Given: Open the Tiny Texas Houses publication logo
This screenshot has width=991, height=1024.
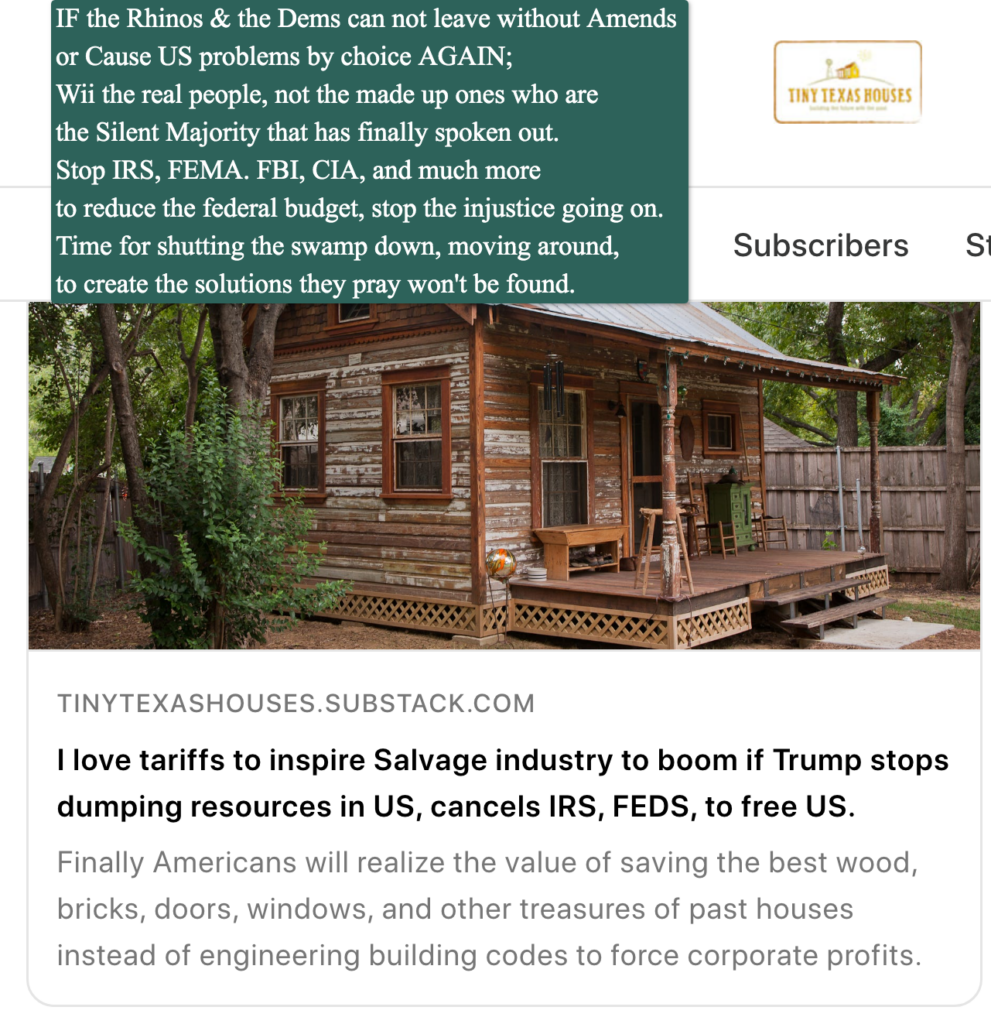Looking at the screenshot, I should (x=847, y=82).
